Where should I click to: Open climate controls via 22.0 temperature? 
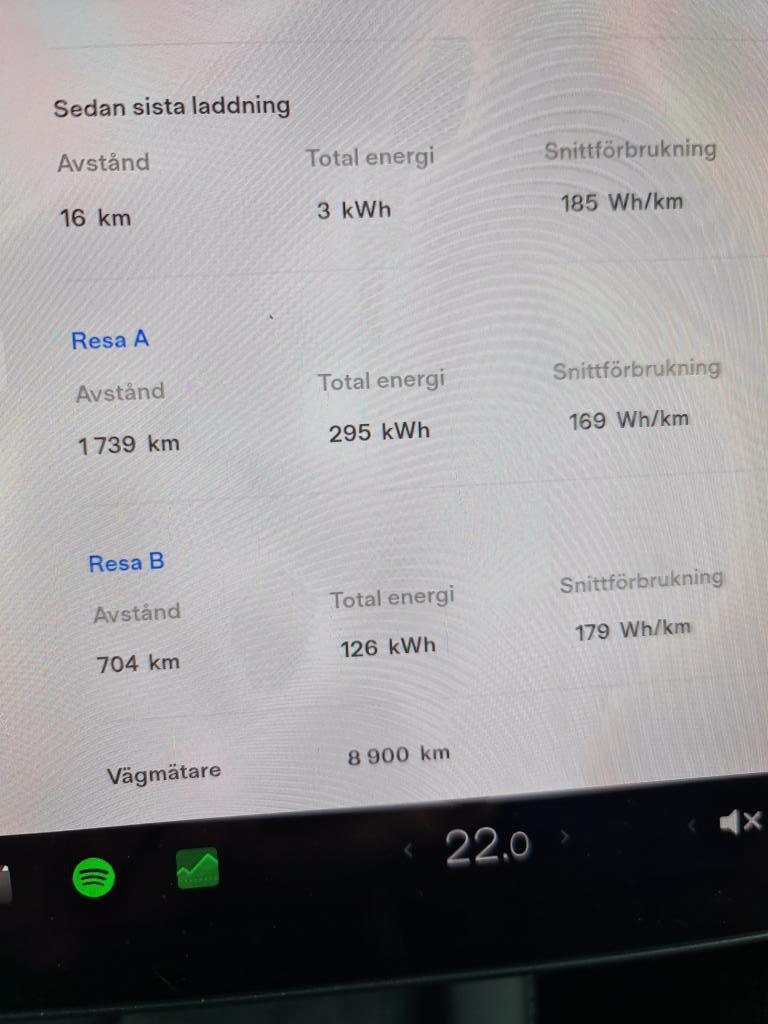pos(487,846)
